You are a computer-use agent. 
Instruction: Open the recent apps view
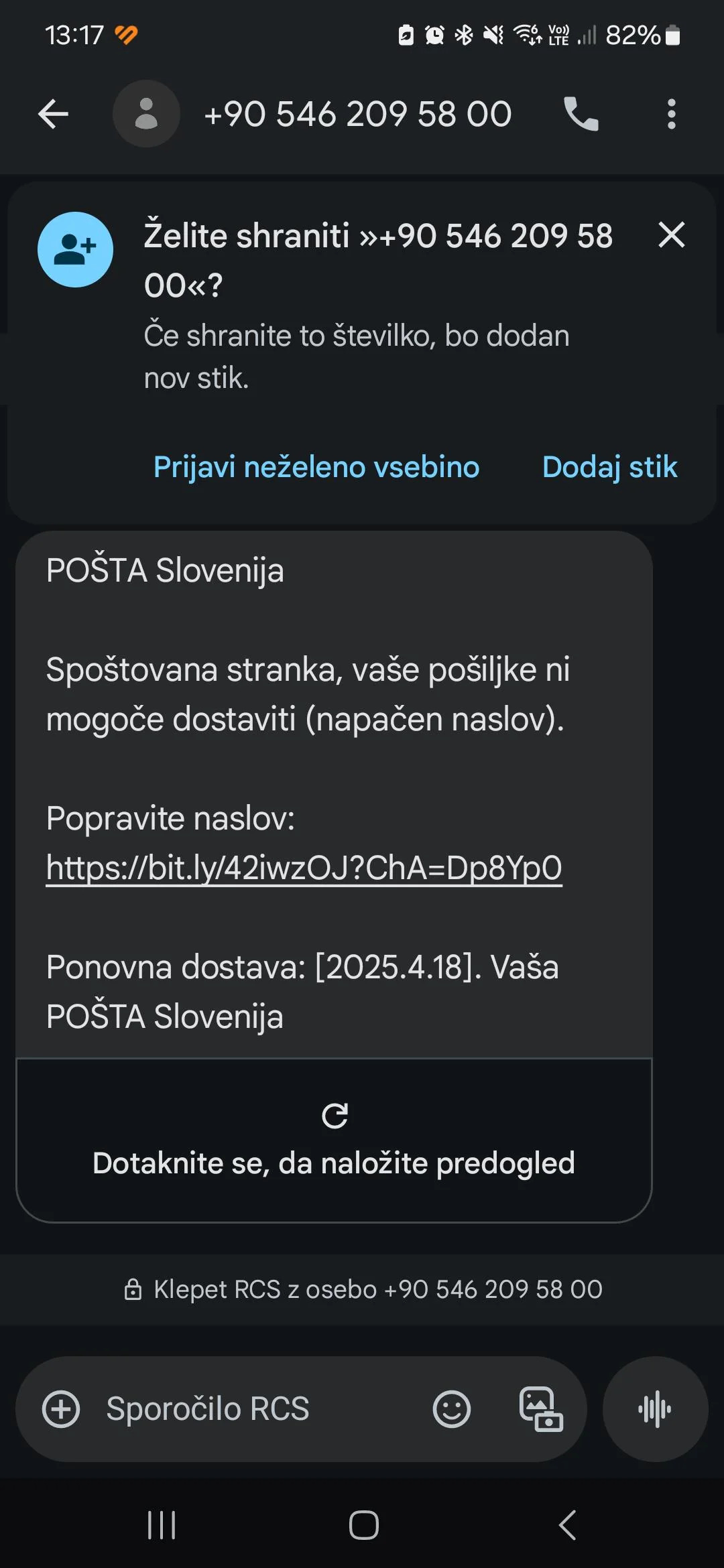coord(162,1526)
